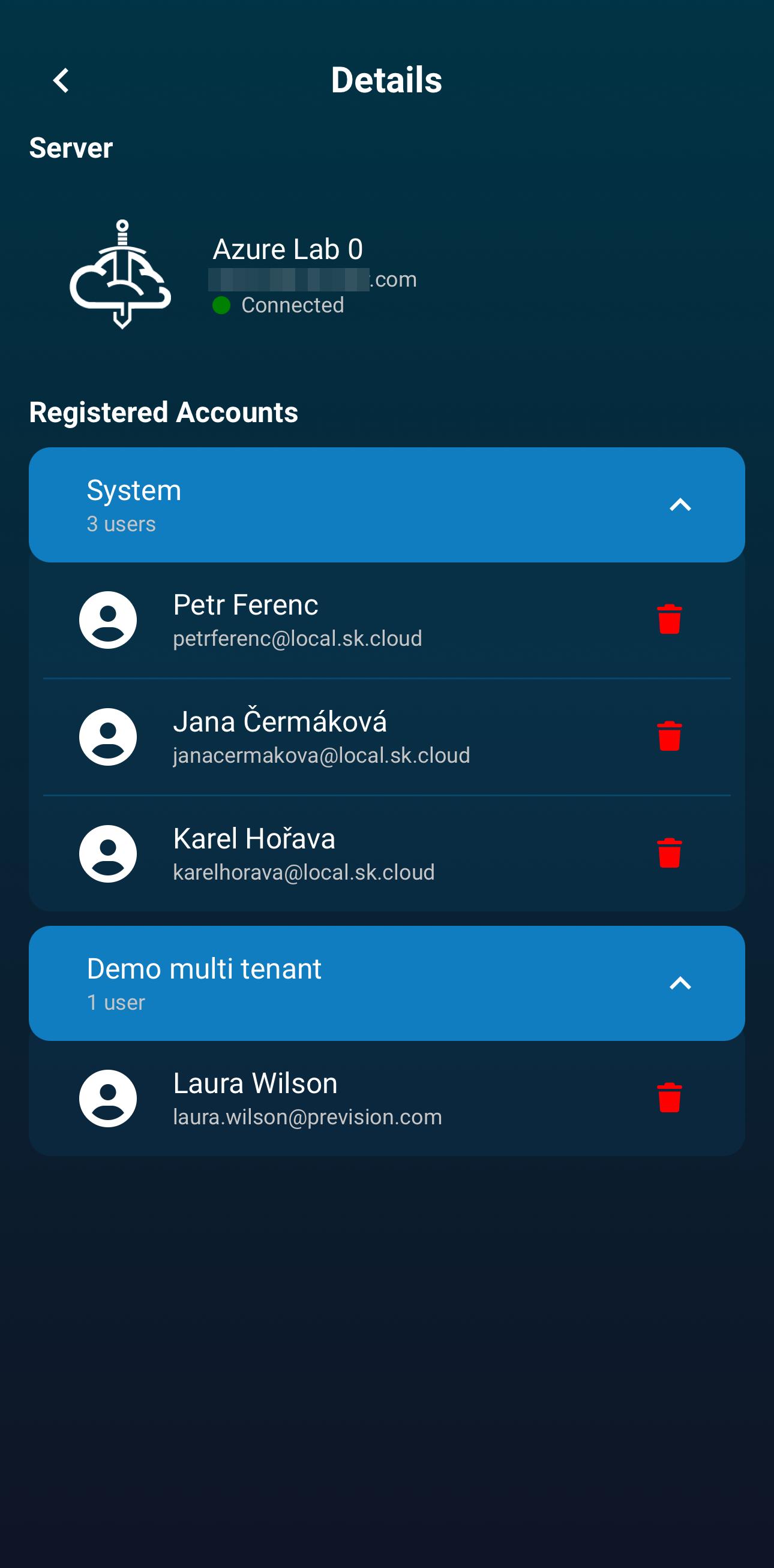Remove Jana Čermáková's registered account
The width and height of the screenshot is (774, 1568).
click(x=669, y=736)
